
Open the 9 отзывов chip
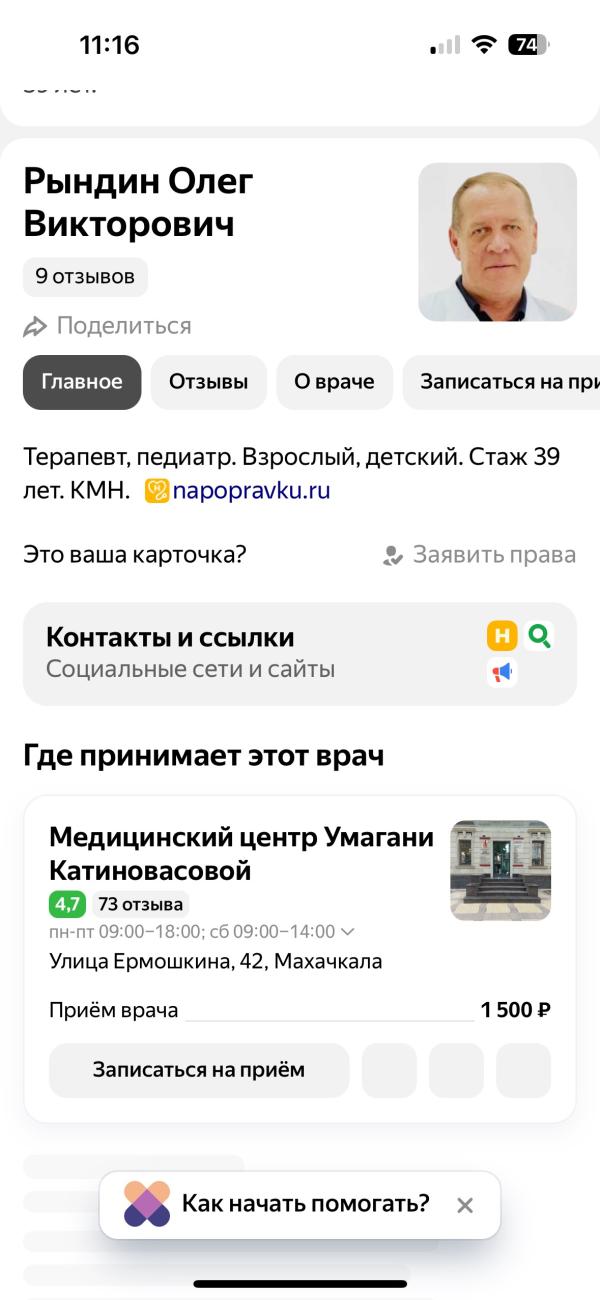click(85, 277)
